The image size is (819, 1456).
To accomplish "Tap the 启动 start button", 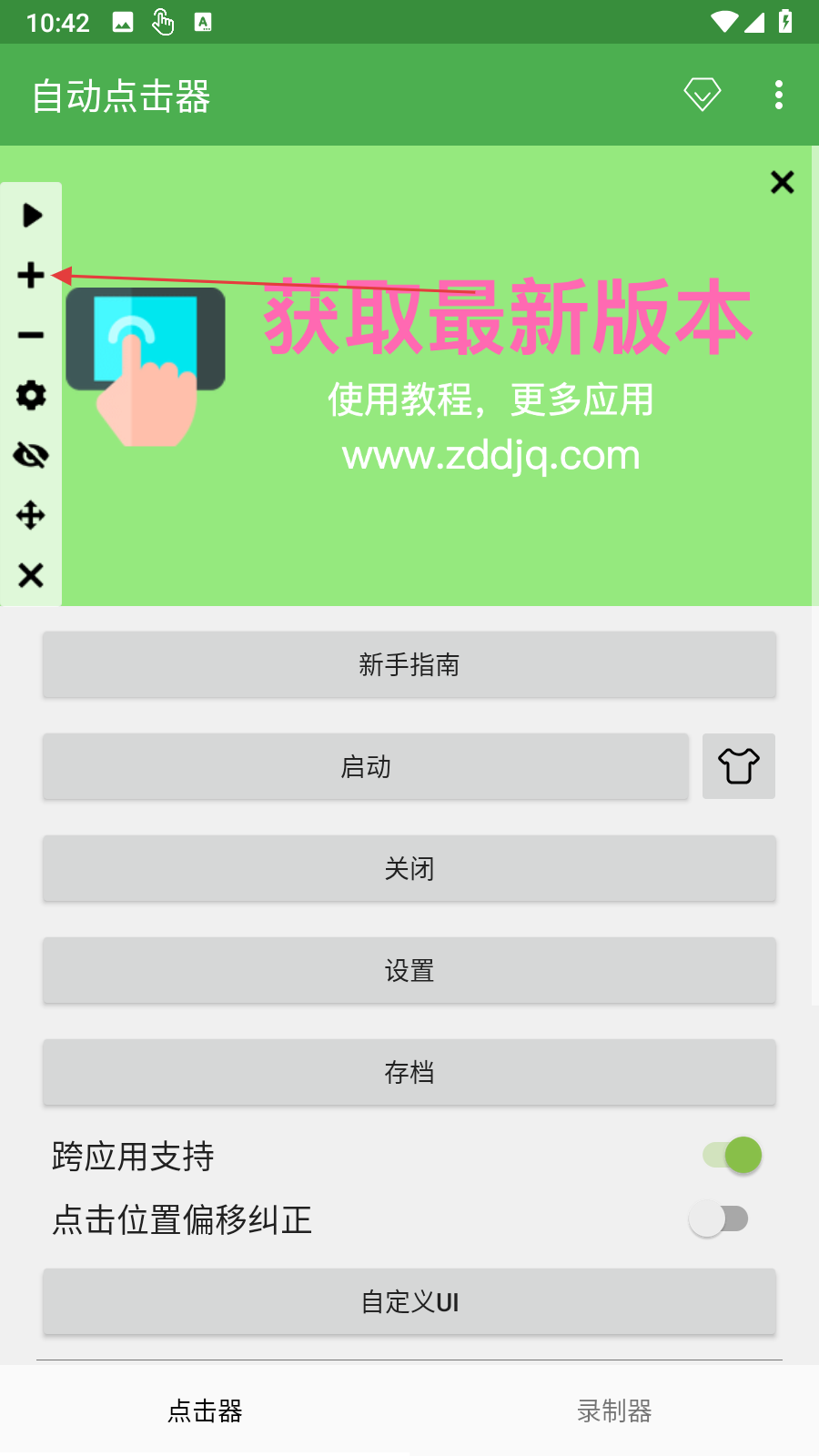I will 365,767.
